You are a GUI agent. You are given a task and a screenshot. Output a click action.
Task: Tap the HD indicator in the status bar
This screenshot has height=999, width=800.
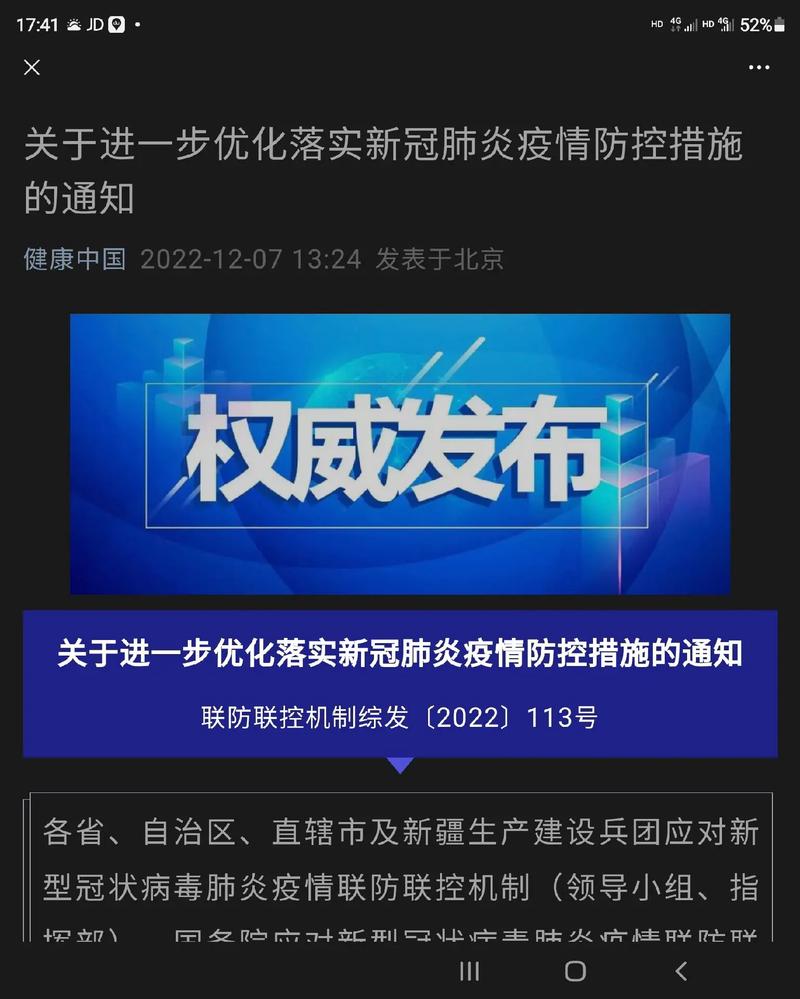pos(657,22)
